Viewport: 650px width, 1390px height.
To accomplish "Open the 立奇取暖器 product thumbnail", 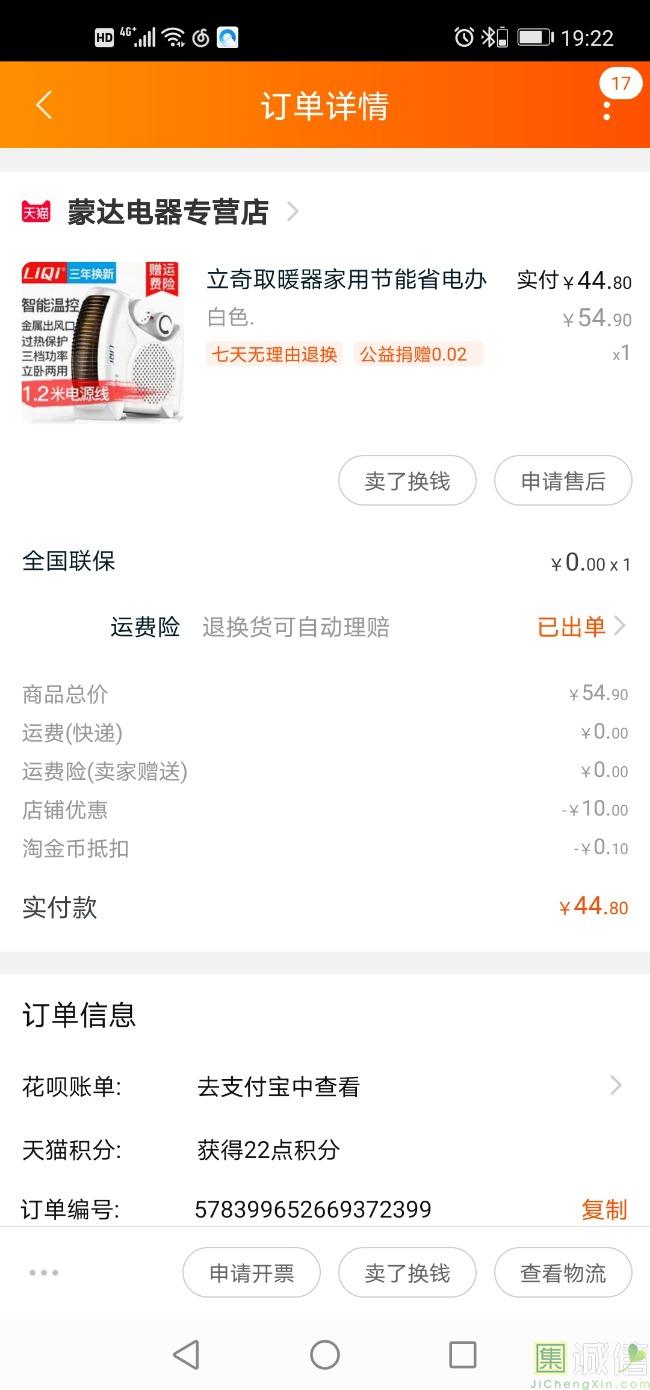I will (x=103, y=341).
